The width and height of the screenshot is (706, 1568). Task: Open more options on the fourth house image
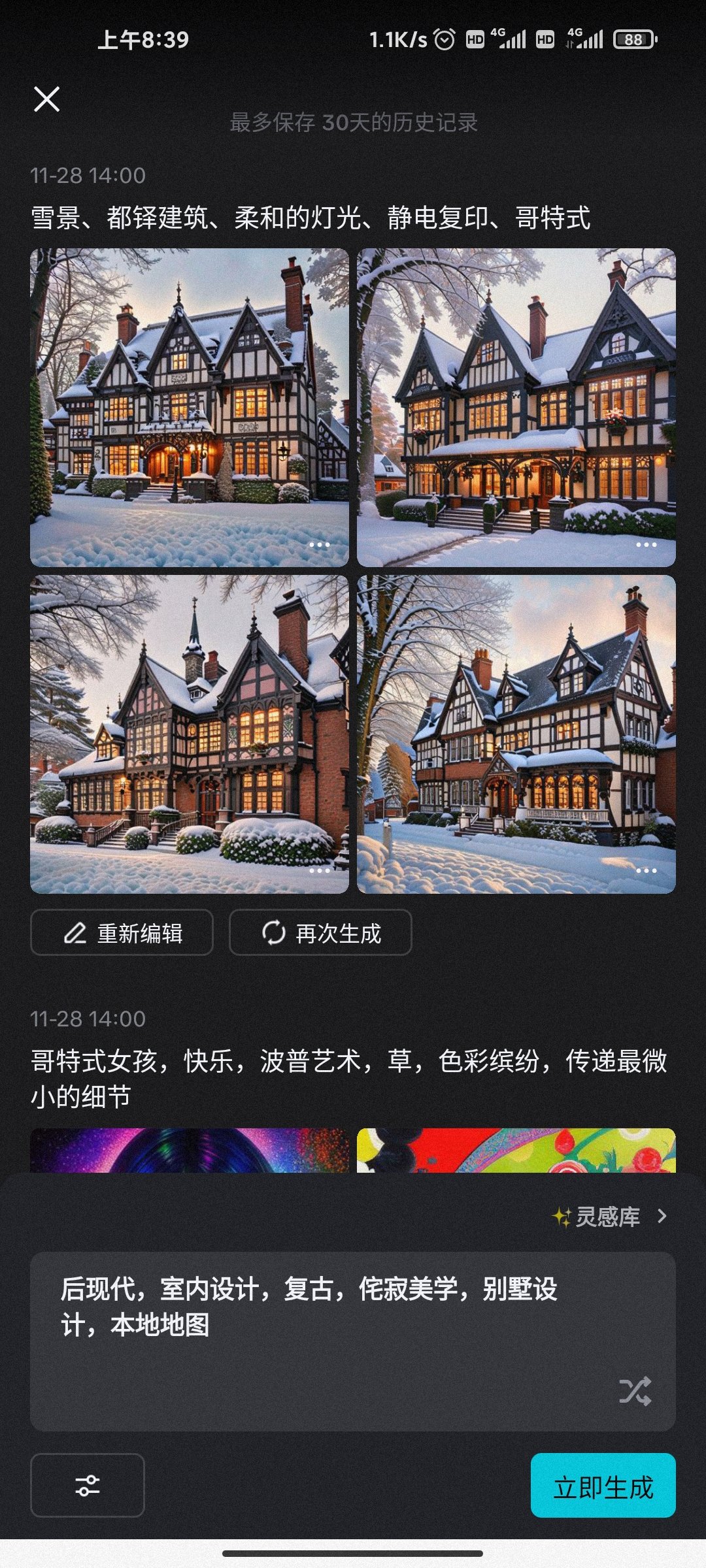(x=646, y=870)
